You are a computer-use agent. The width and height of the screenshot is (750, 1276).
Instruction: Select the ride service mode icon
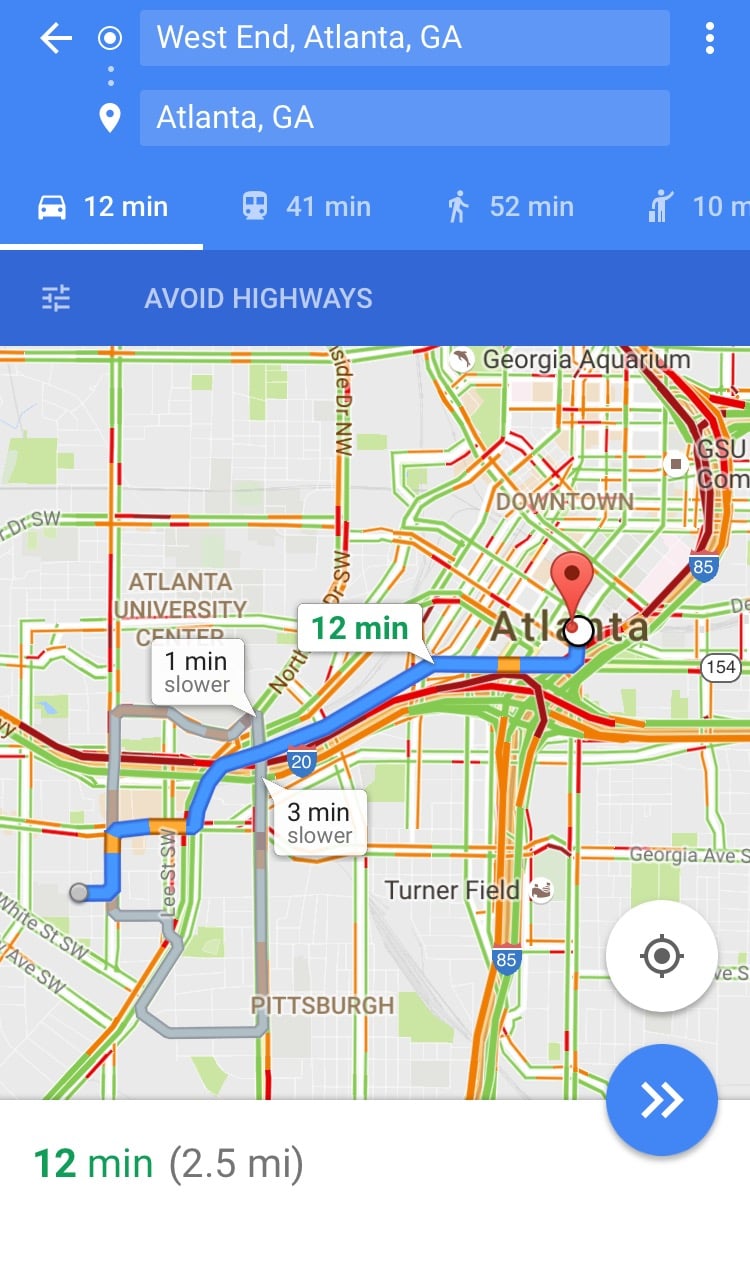(x=658, y=206)
